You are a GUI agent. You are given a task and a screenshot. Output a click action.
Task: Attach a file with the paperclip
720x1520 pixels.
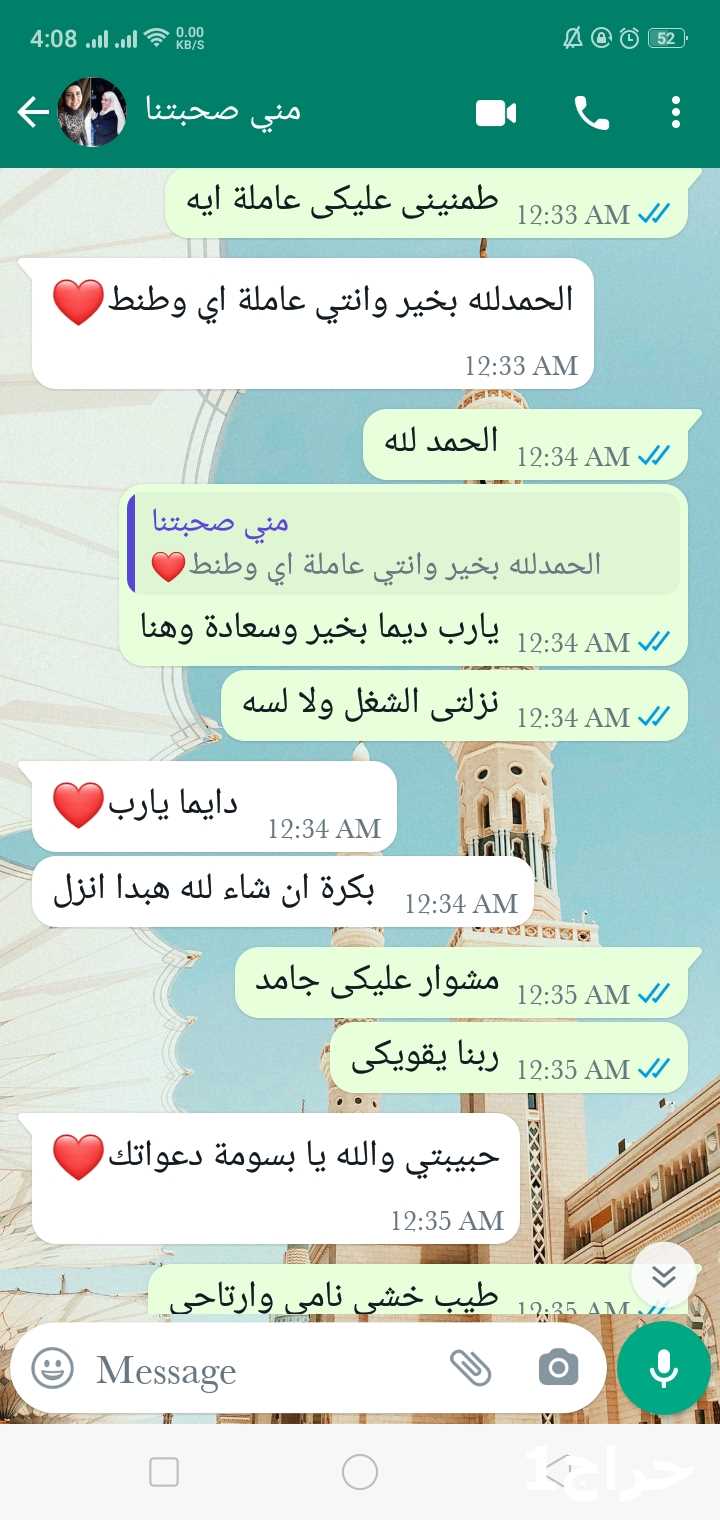(x=470, y=1368)
